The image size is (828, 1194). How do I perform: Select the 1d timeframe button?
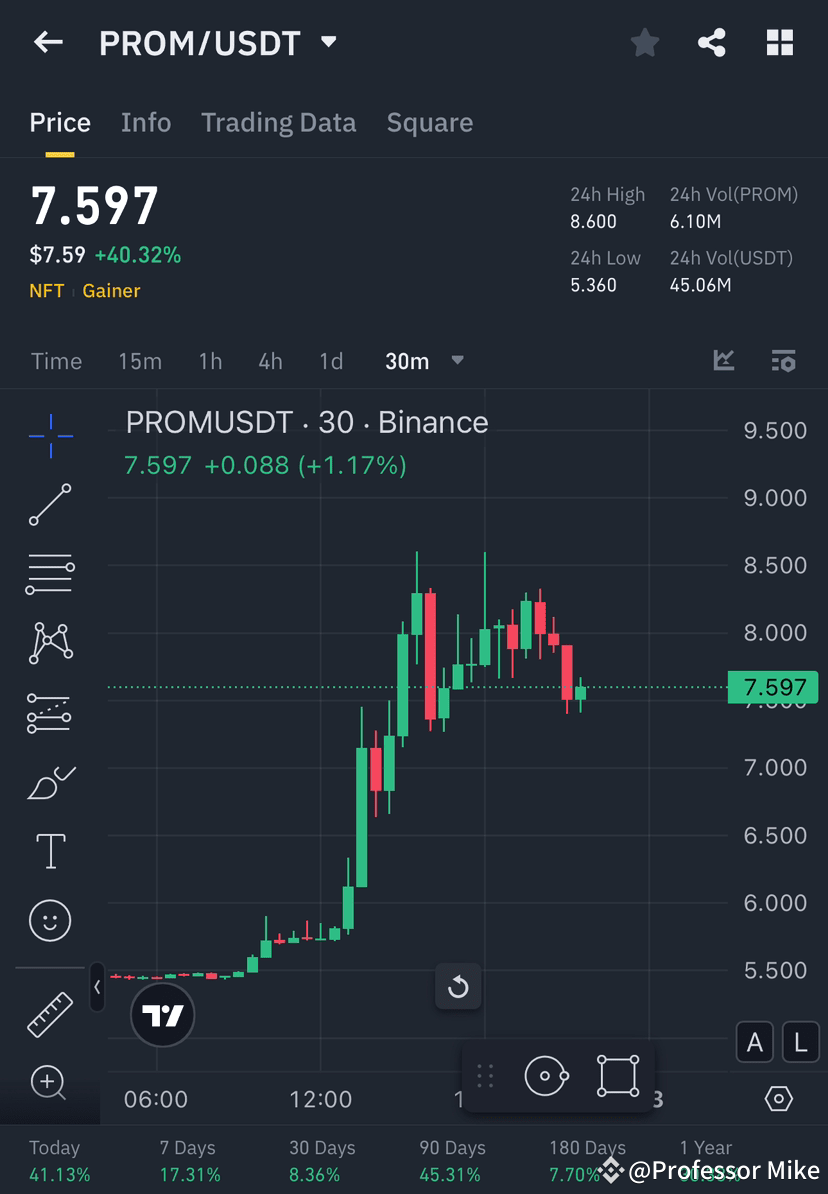pyautogui.click(x=331, y=361)
